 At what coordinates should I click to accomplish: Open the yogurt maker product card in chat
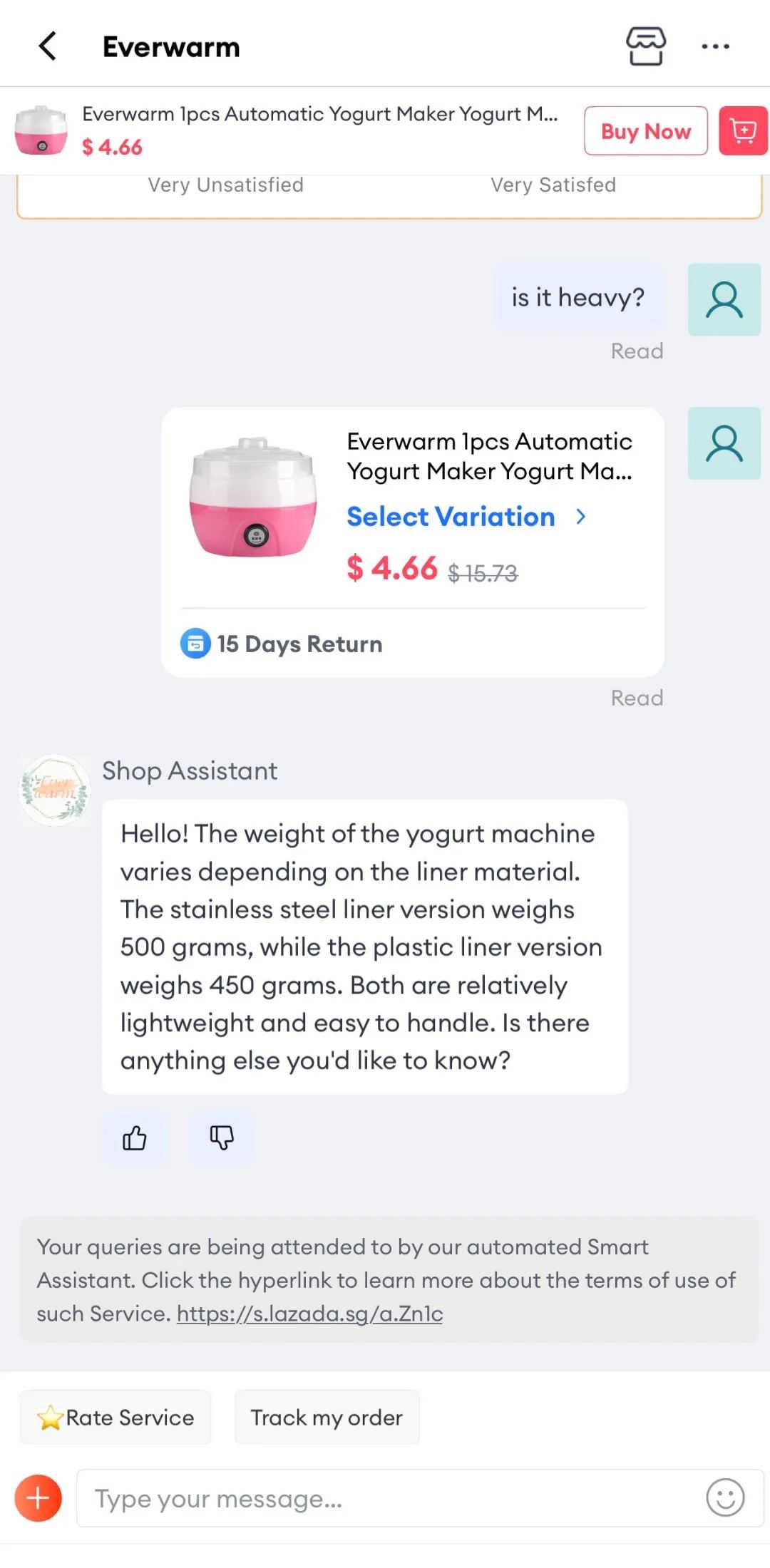click(488, 456)
